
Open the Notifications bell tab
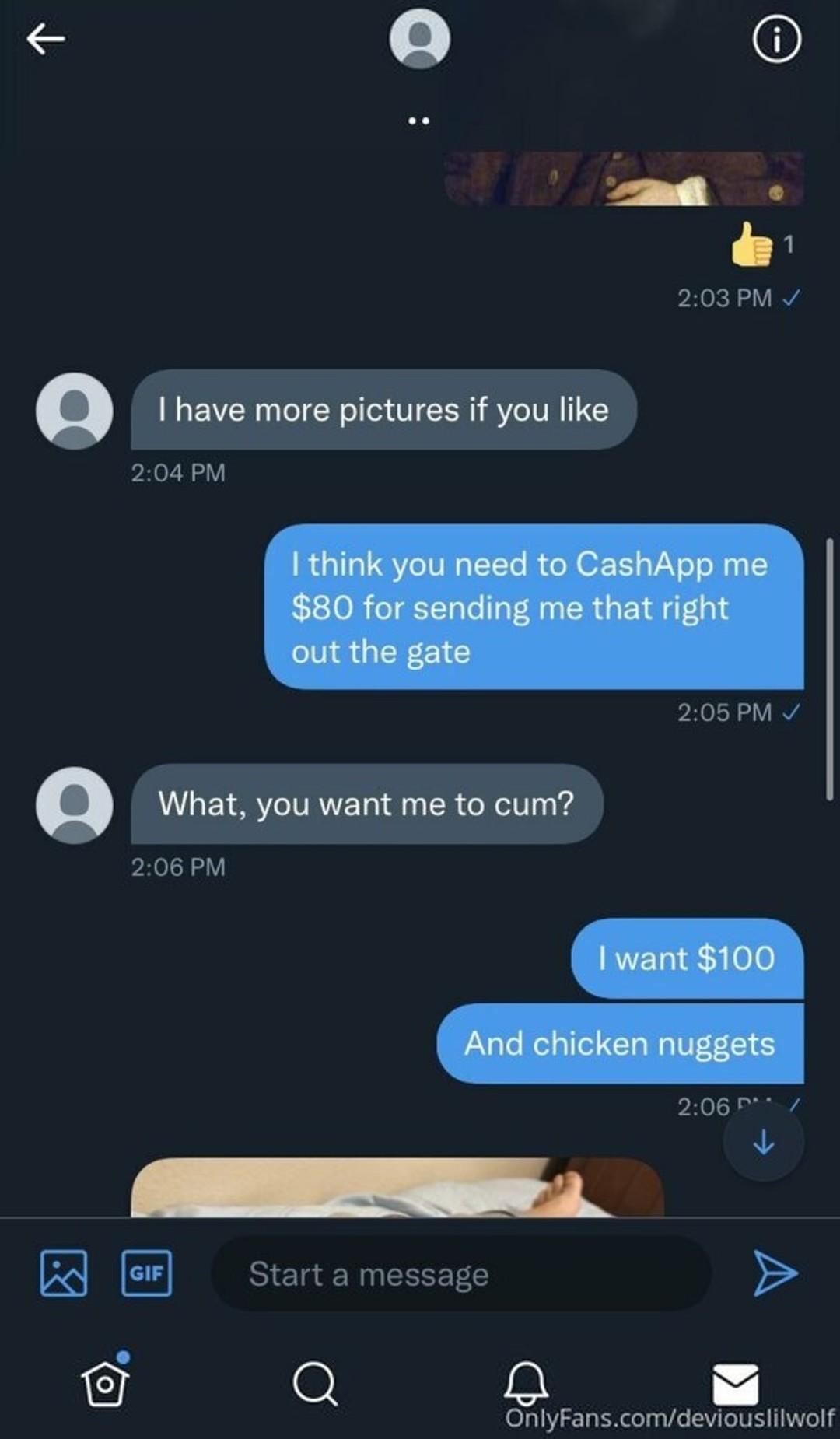526,1382
